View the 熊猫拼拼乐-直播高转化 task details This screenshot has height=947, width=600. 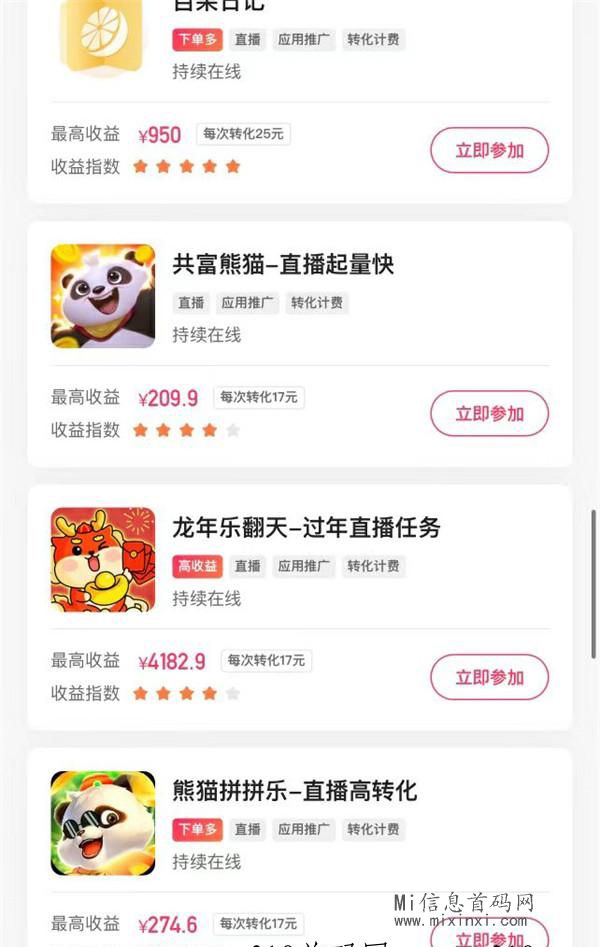[x=294, y=792]
